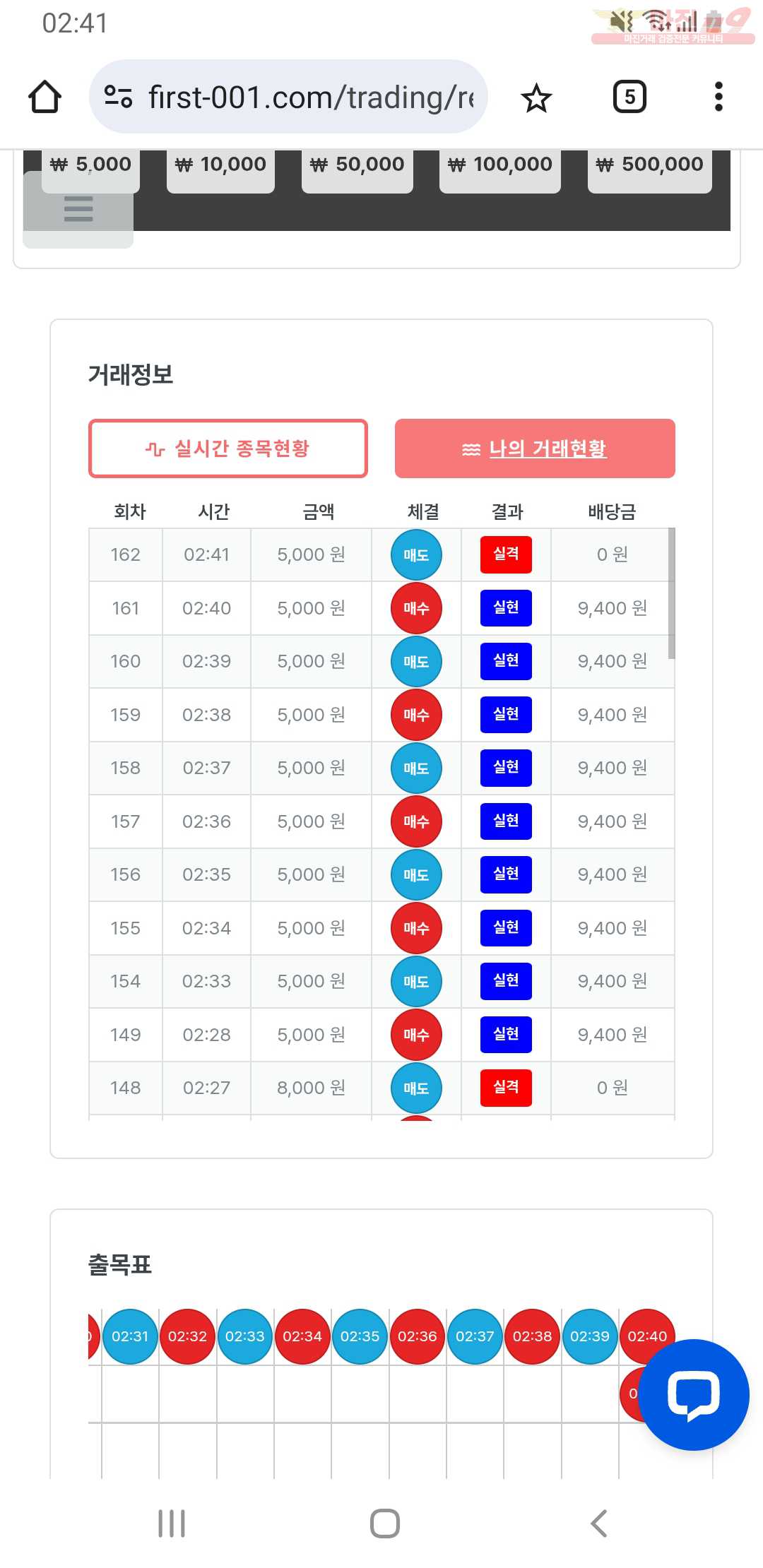Bookmark this page with the star

pyautogui.click(x=536, y=97)
